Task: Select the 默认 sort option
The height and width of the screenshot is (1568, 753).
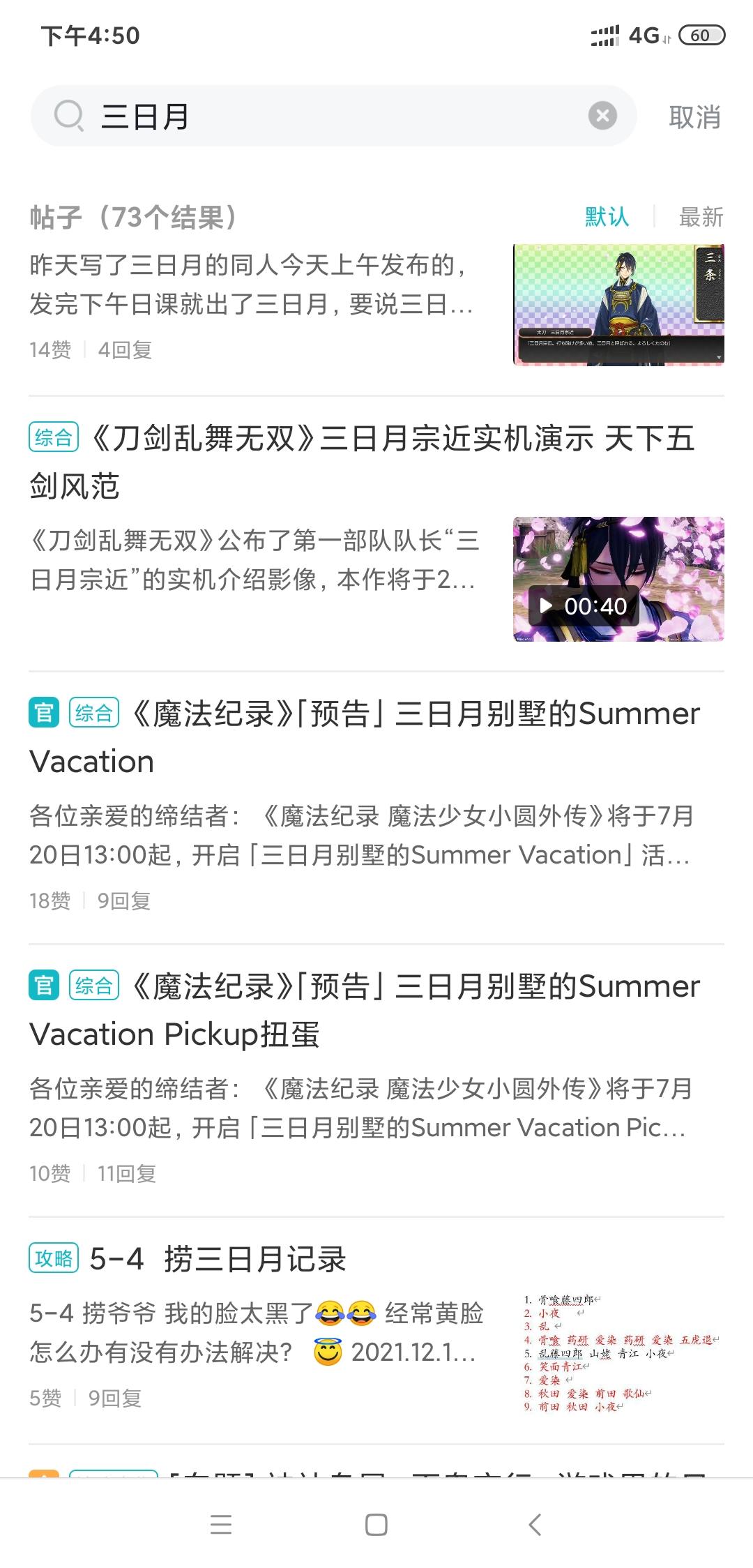Action: [607, 217]
